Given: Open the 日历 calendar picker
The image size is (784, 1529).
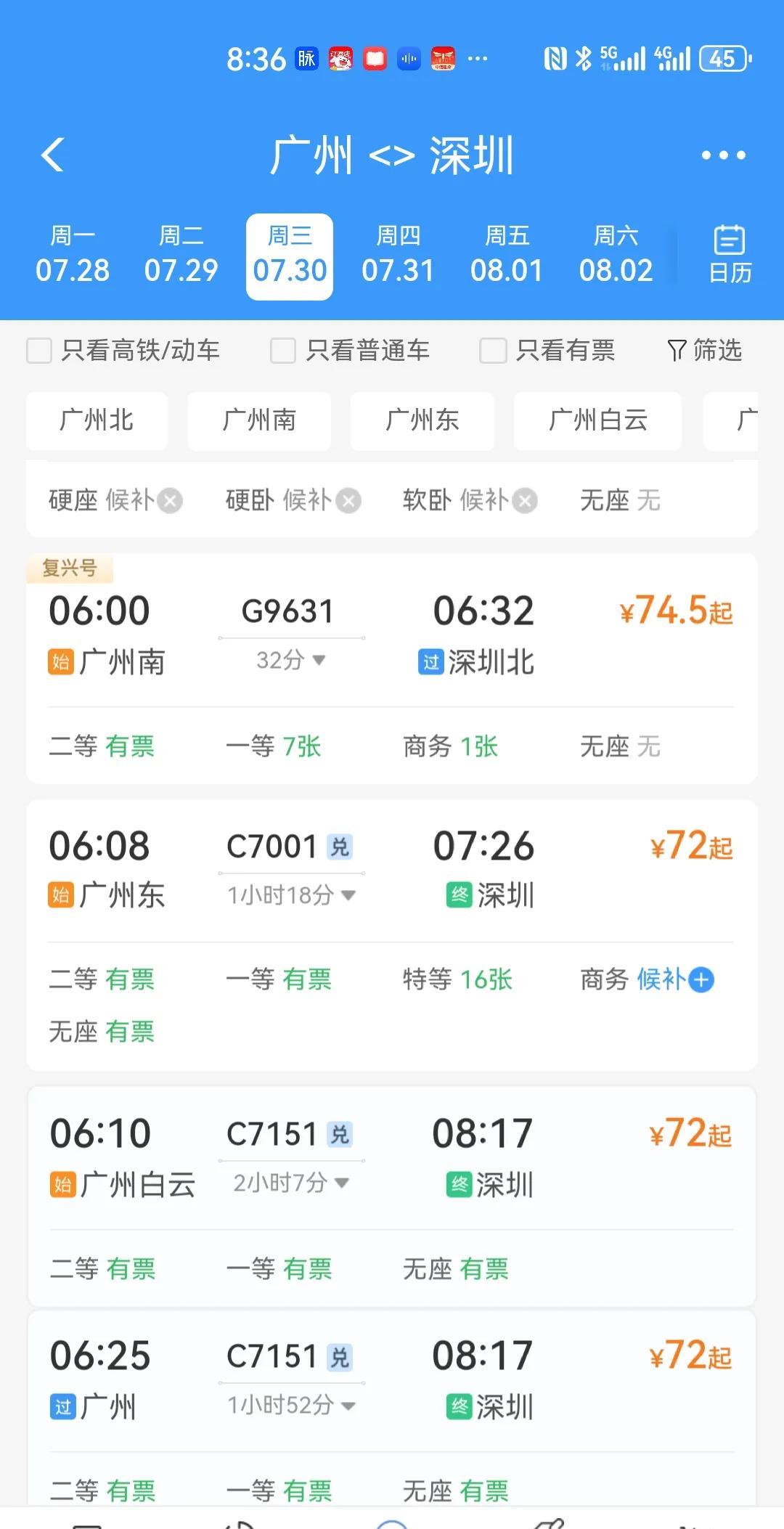Looking at the screenshot, I should coord(730,254).
